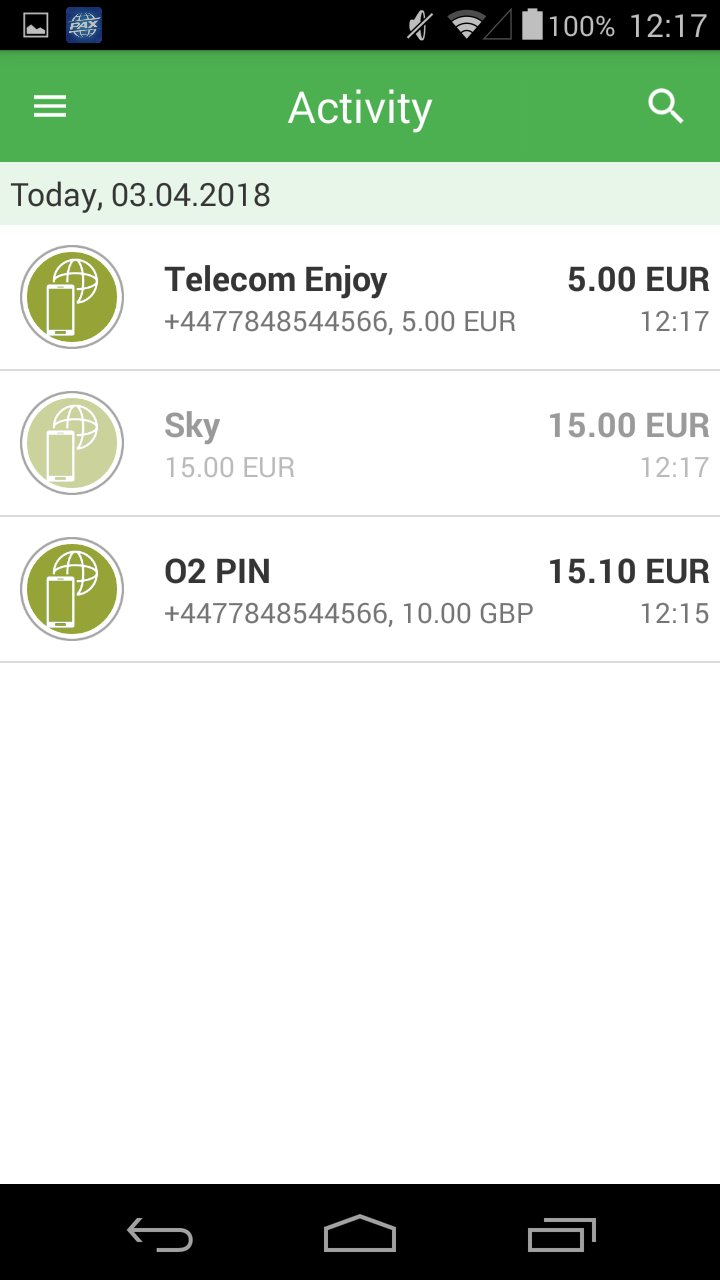Viewport: 720px width, 1280px height.
Task: Tap the Telecom Enjoy transaction icon
Action: pyautogui.click(x=72, y=297)
